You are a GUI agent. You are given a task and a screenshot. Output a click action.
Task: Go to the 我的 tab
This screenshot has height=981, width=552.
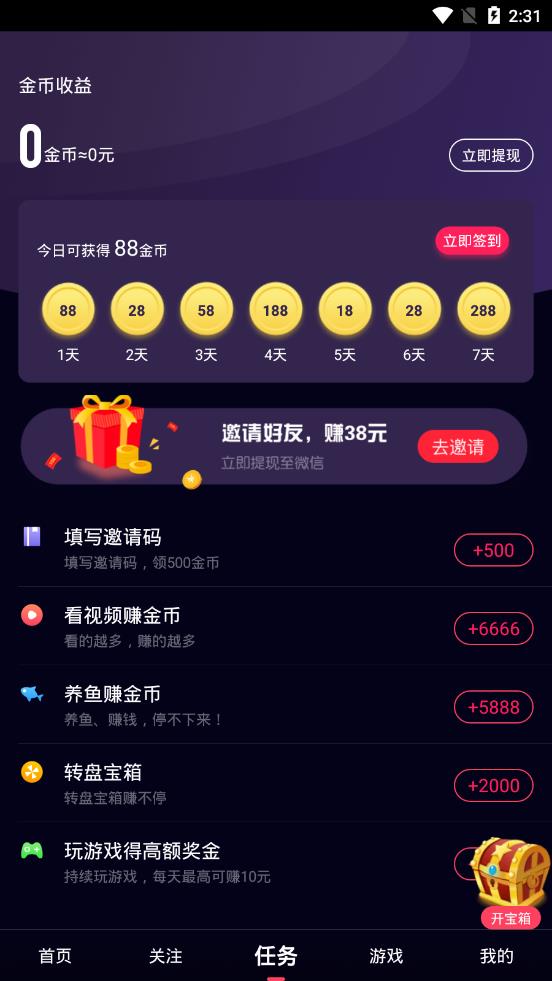[497, 955]
